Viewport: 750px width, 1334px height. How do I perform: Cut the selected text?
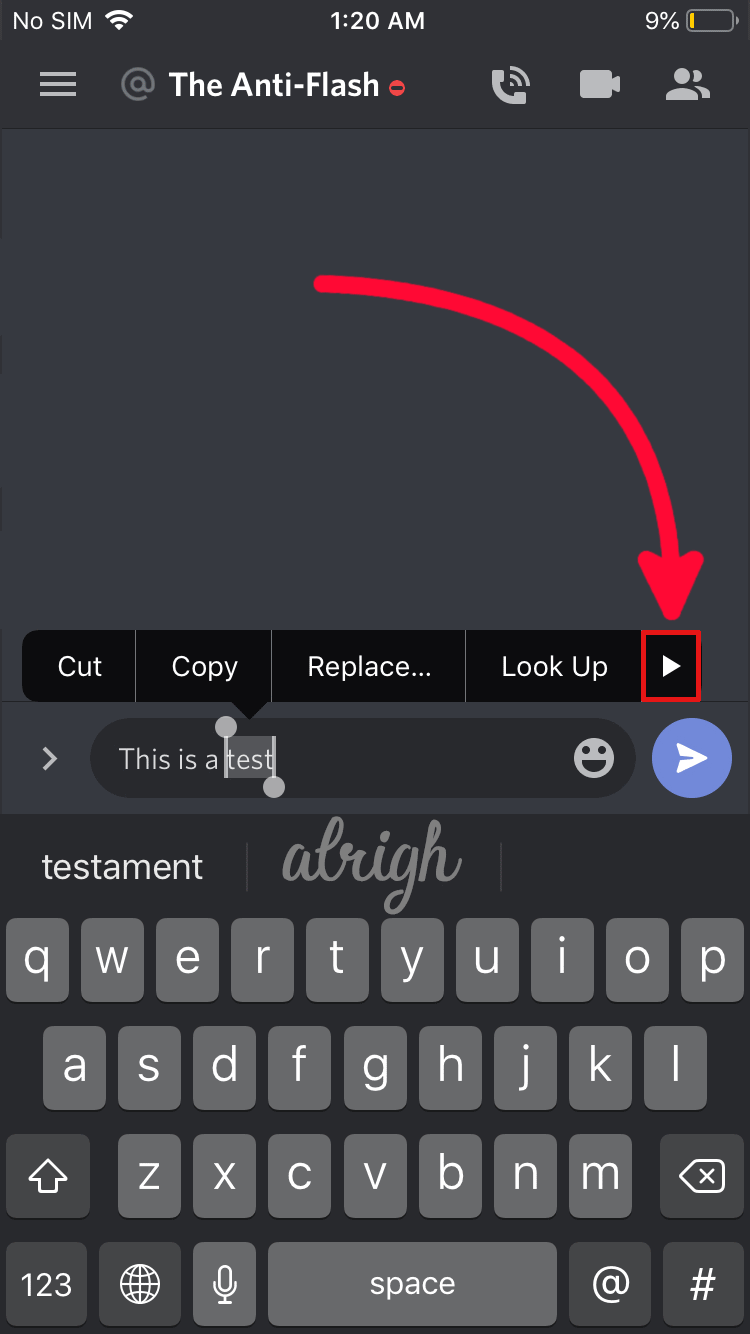tap(80, 667)
